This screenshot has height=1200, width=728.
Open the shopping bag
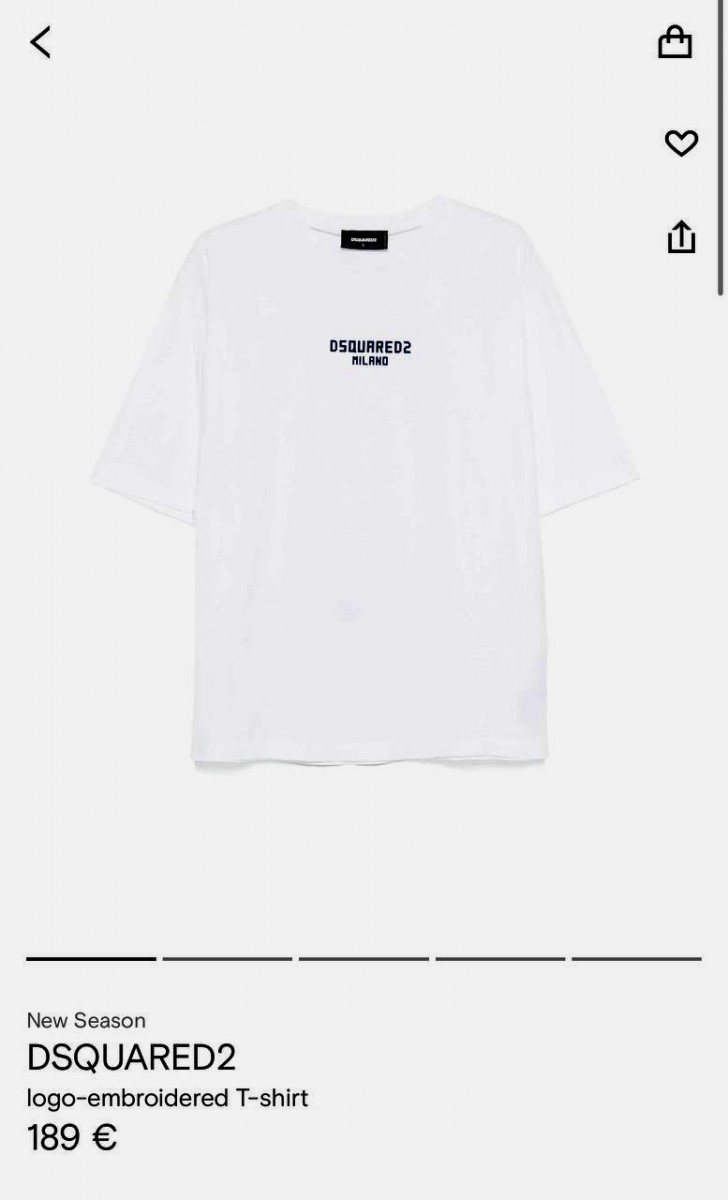point(675,42)
